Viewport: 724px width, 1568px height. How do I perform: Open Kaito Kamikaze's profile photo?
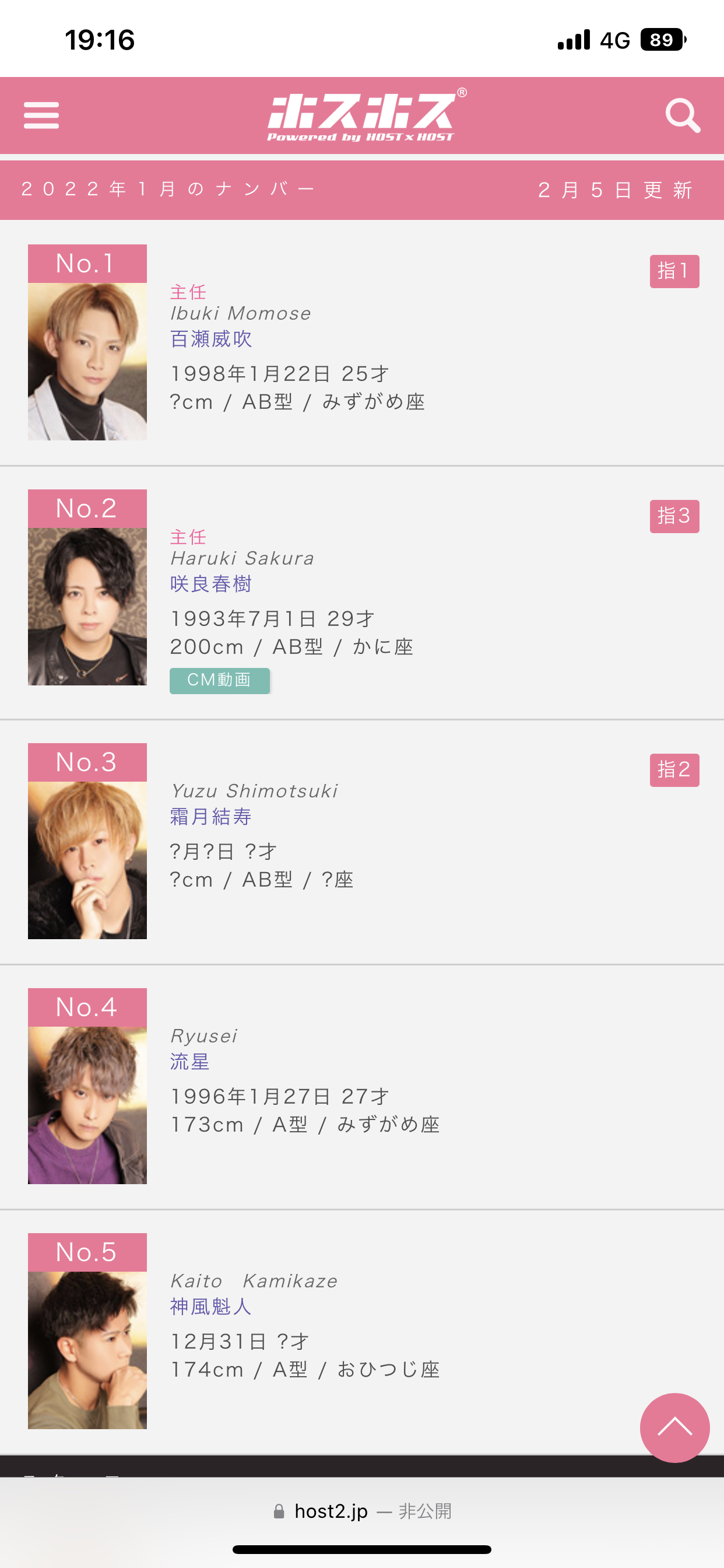[x=87, y=1350]
